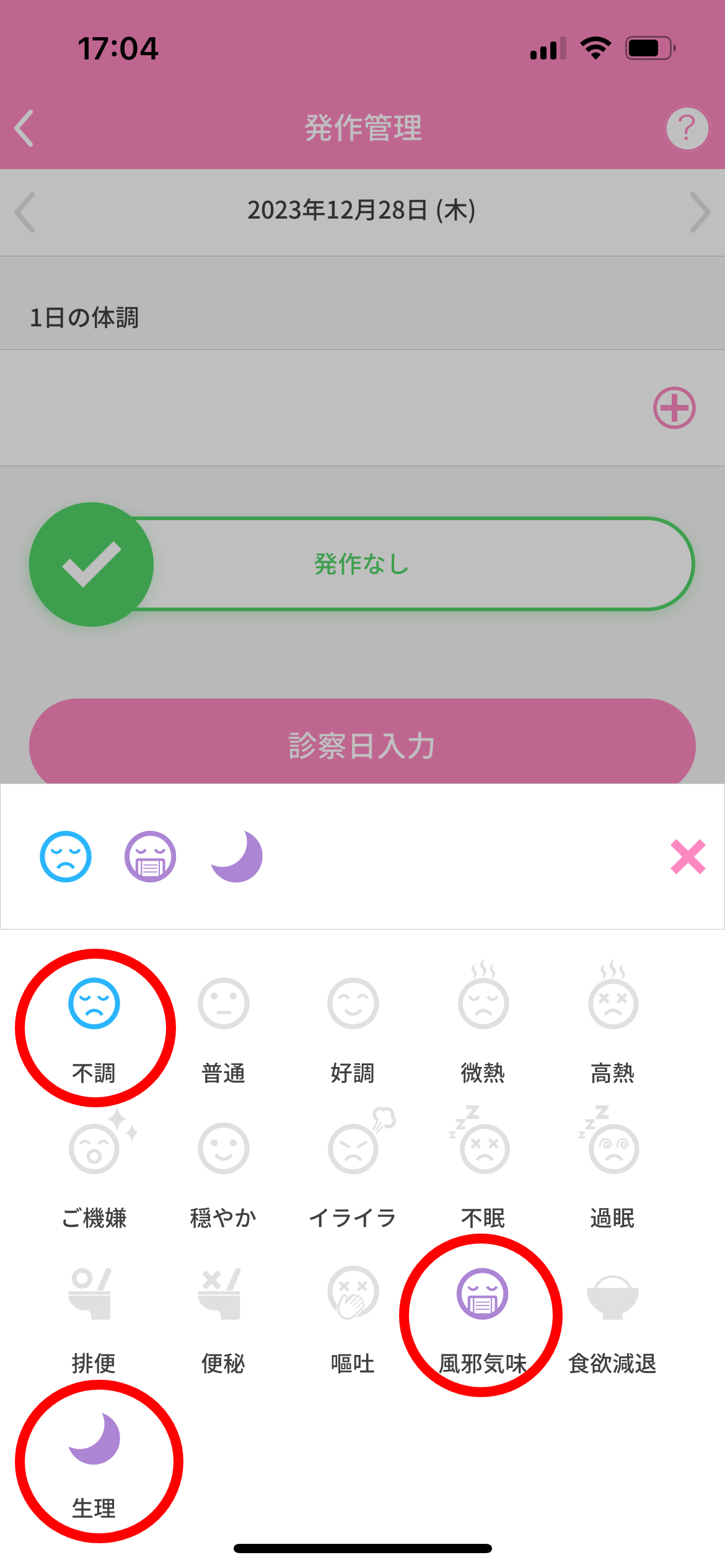Select the 過眠 option
Screen dimensions: 725x1568
pos(613,1170)
